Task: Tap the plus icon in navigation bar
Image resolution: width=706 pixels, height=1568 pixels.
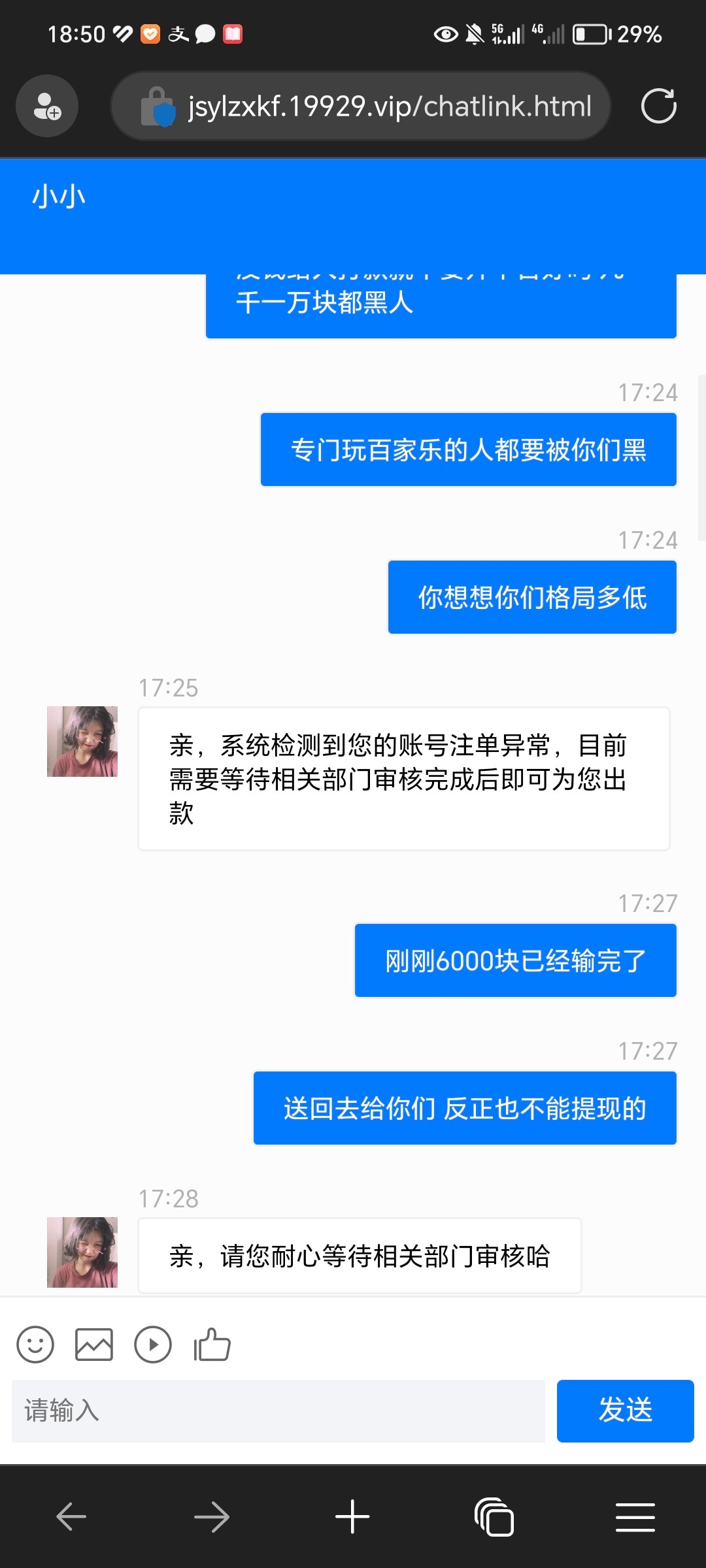Action: [352, 1516]
